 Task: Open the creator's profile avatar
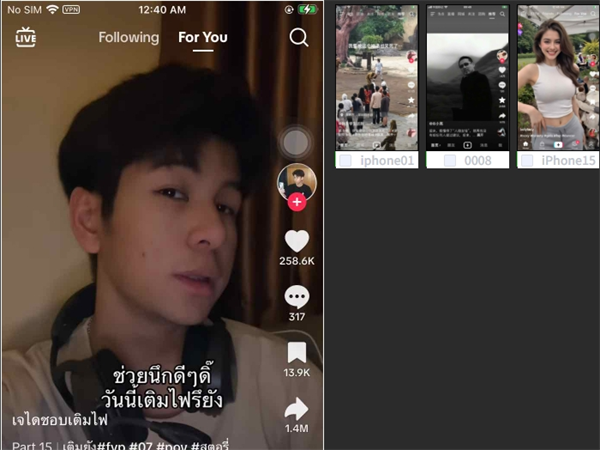[x=296, y=181]
